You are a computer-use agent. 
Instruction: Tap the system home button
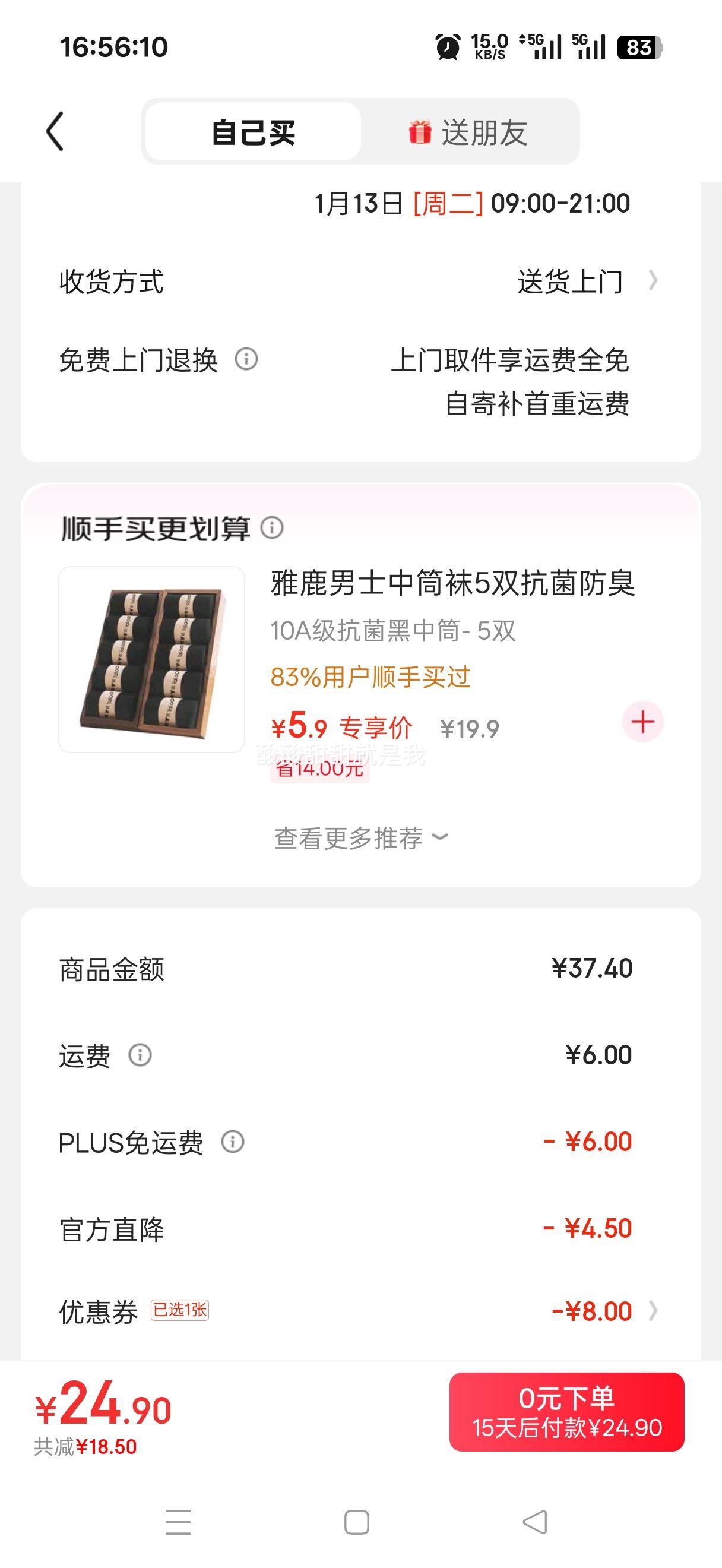356,1522
